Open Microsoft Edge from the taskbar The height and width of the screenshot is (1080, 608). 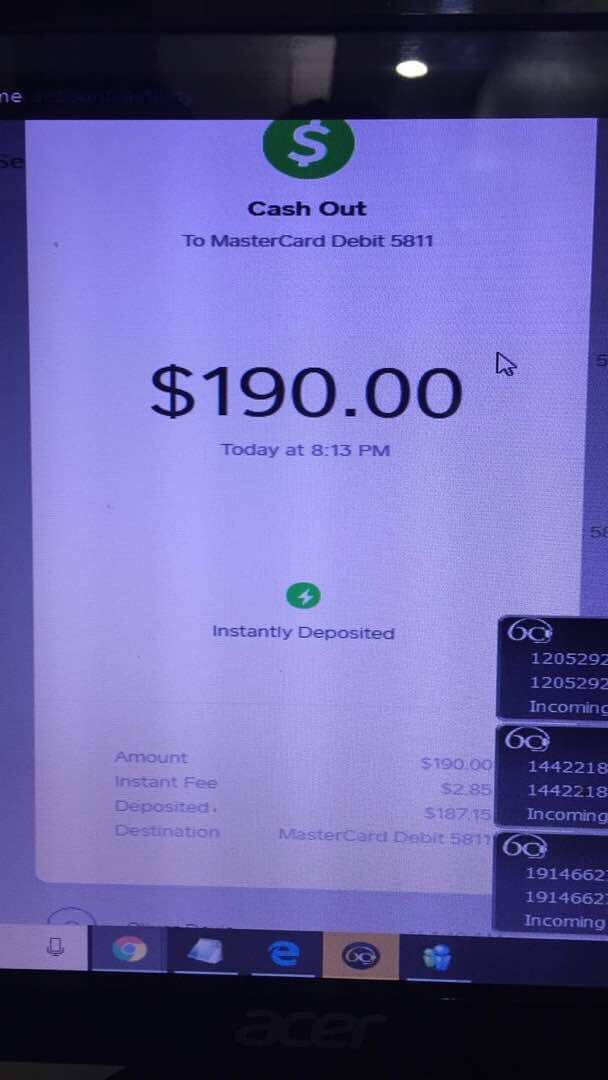tap(283, 955)
